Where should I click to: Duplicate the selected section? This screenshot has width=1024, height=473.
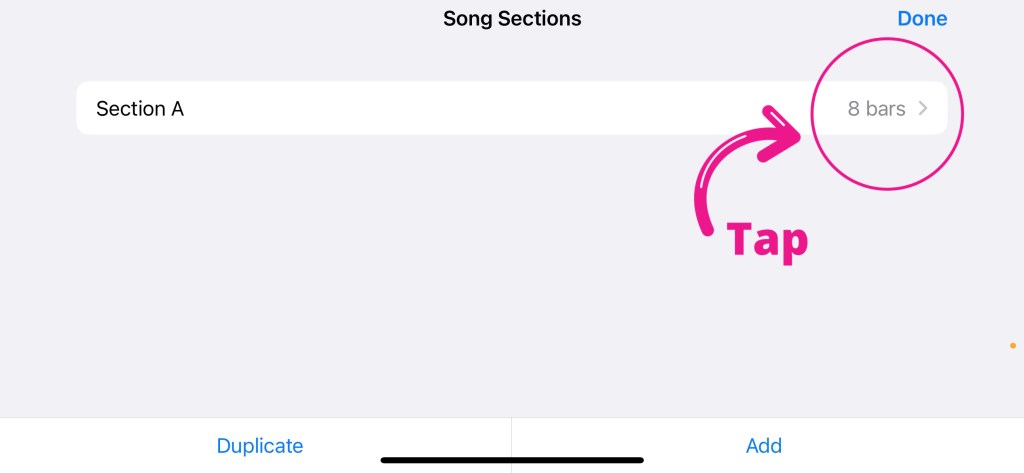coord(259,446)
